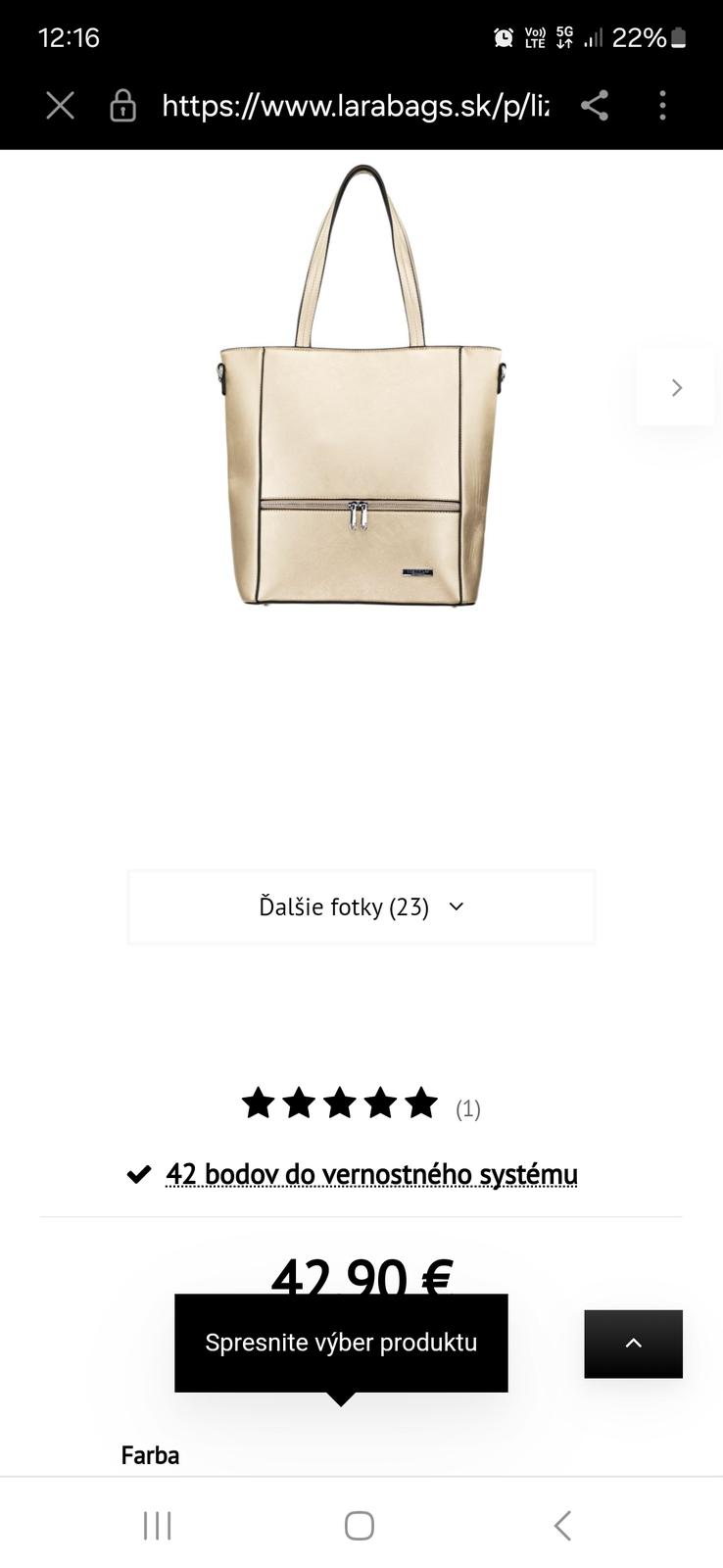This screenshot has width=723, height=1568.
Task: Open the loyalty points link
Action: pos(371,1174)
